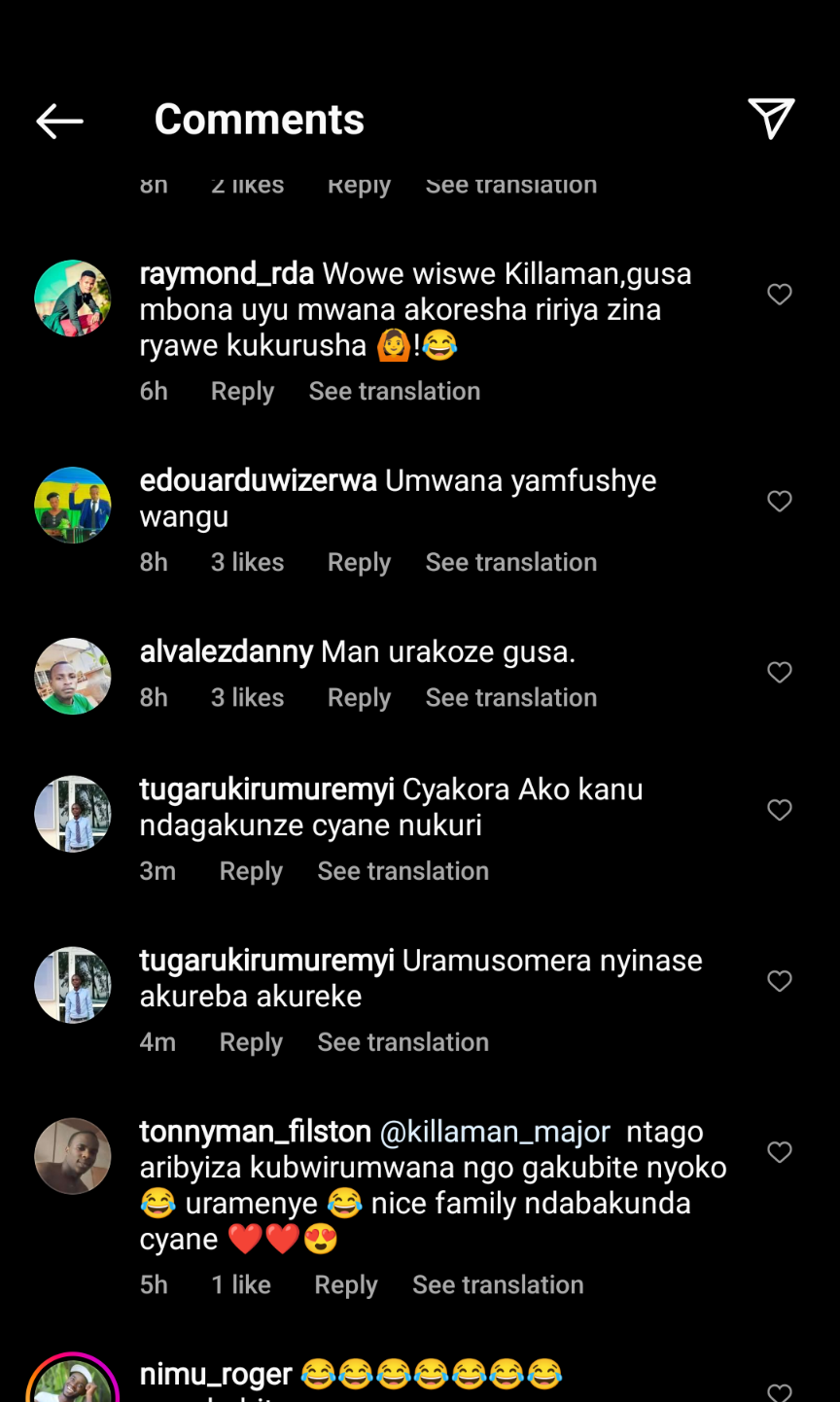Viewport: 840px width, 1402px height.
Task: Like alvalezdanny's comment
Action: 779,672
